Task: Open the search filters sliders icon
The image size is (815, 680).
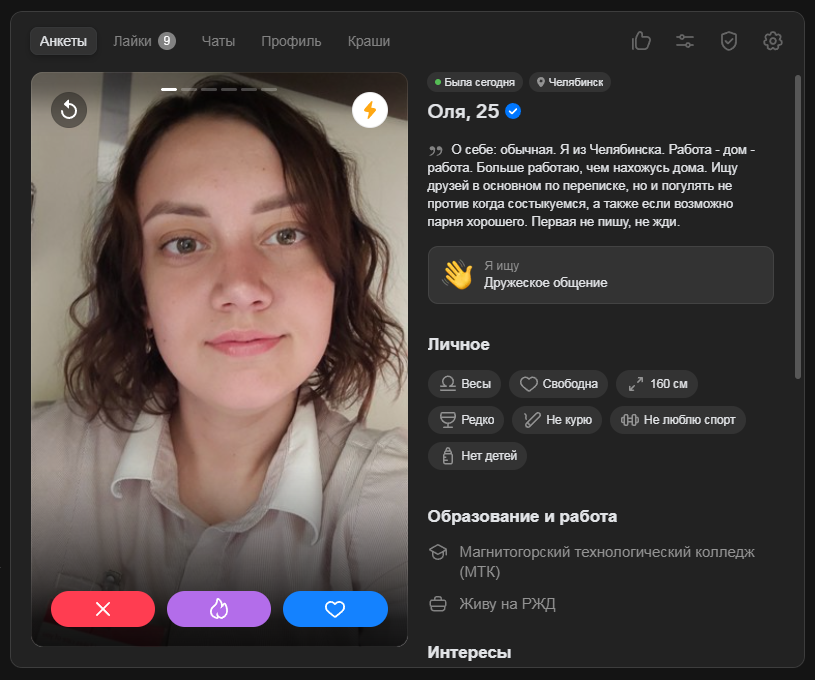Action: [x=685, y=41]
